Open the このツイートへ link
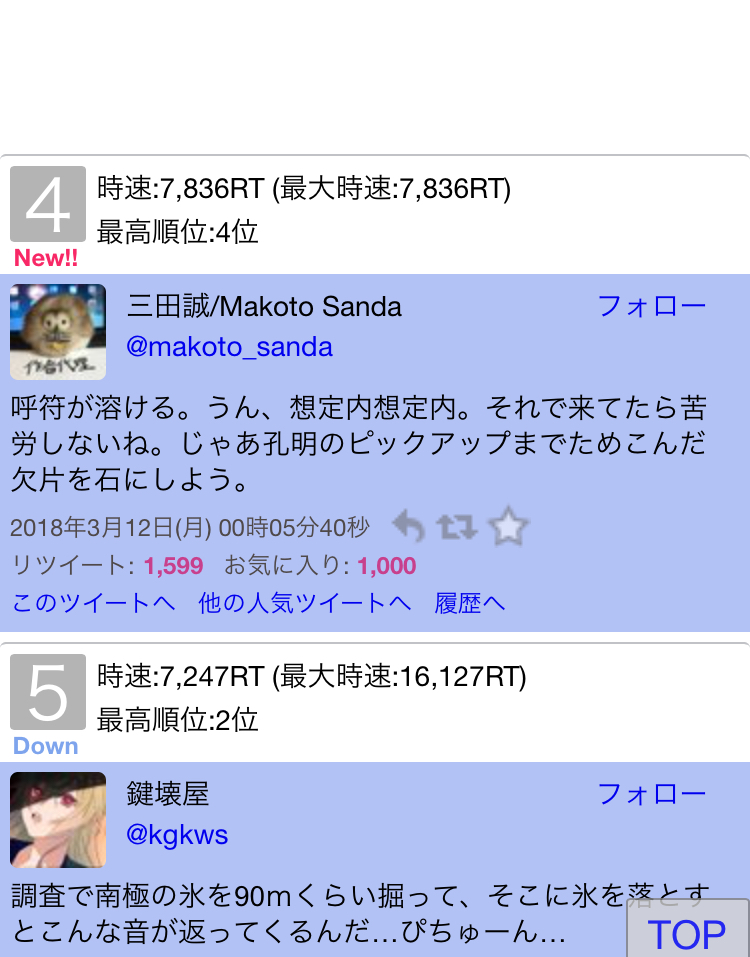This screenshot has height=957, width=750. [93, 603]
